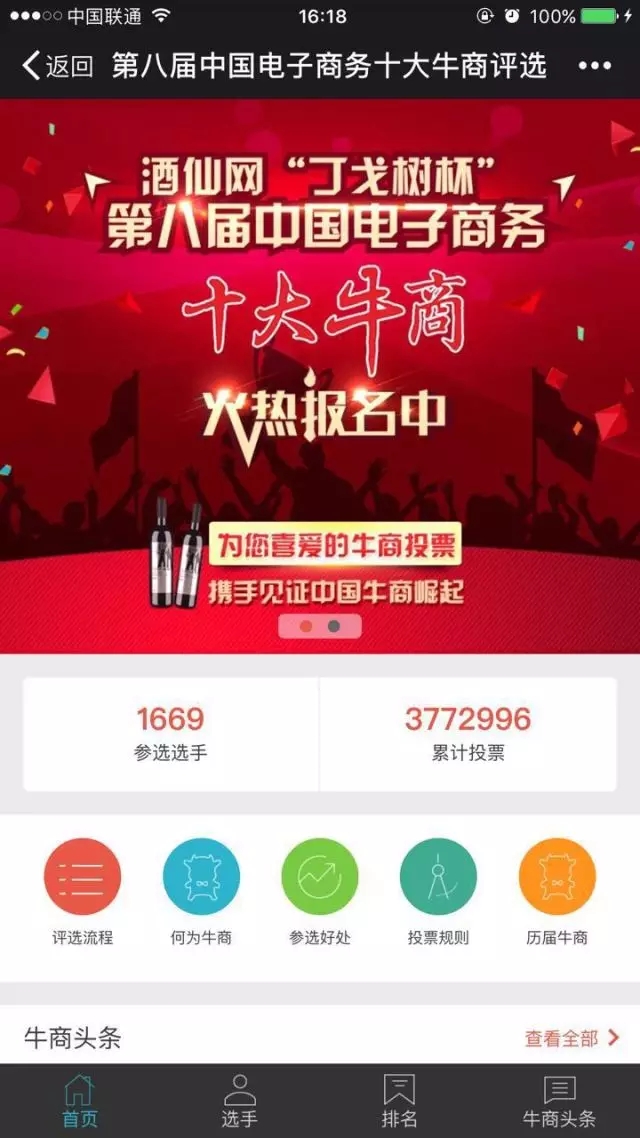This screenshot has height=1138, width=640.
Task: Switch to the 选手 contestants tab
Action: [x=240, y=1101]
